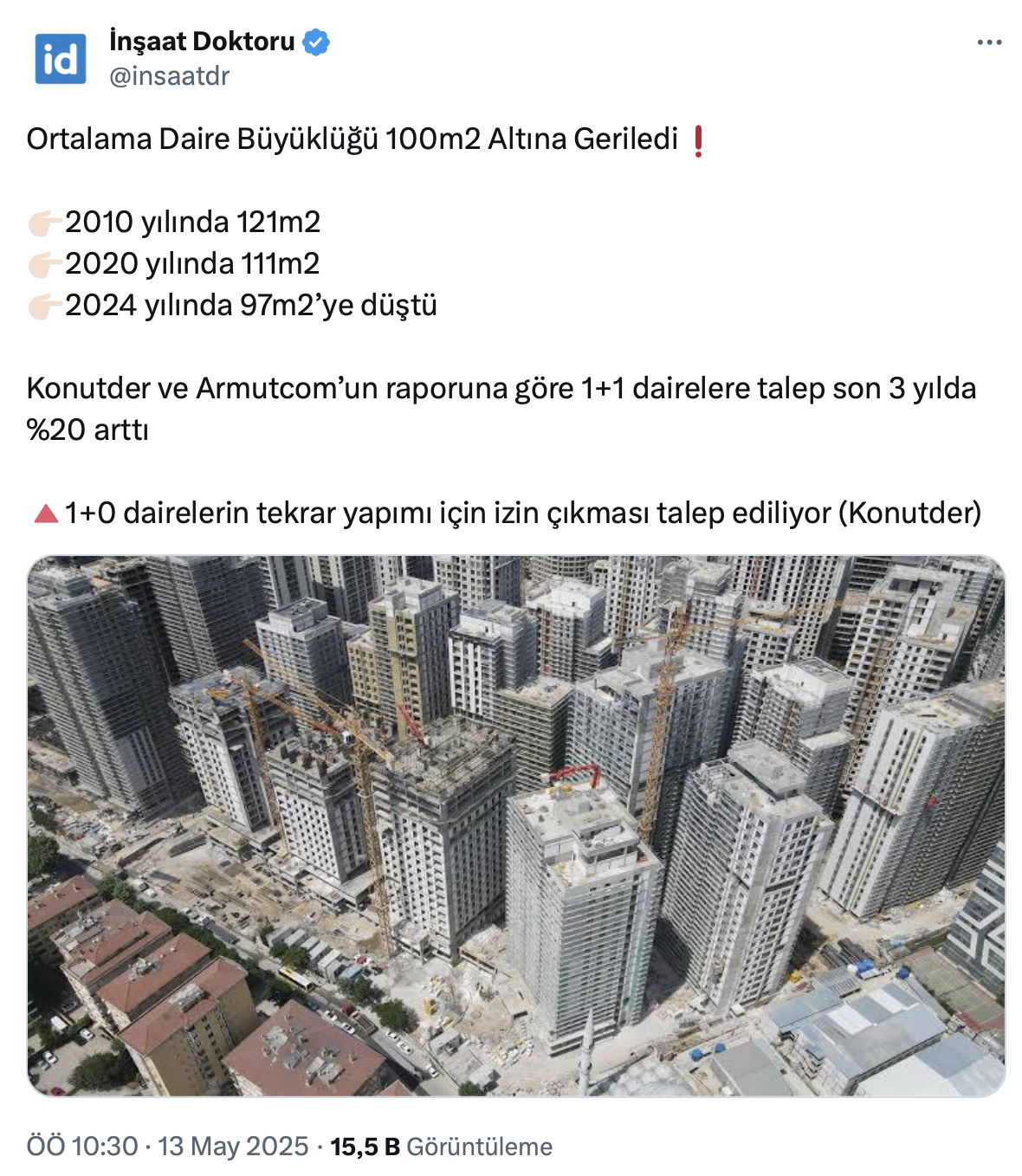Tap the İnşaat Doktoru display name
The image size is (1022, 1176).
pos(202,41)
